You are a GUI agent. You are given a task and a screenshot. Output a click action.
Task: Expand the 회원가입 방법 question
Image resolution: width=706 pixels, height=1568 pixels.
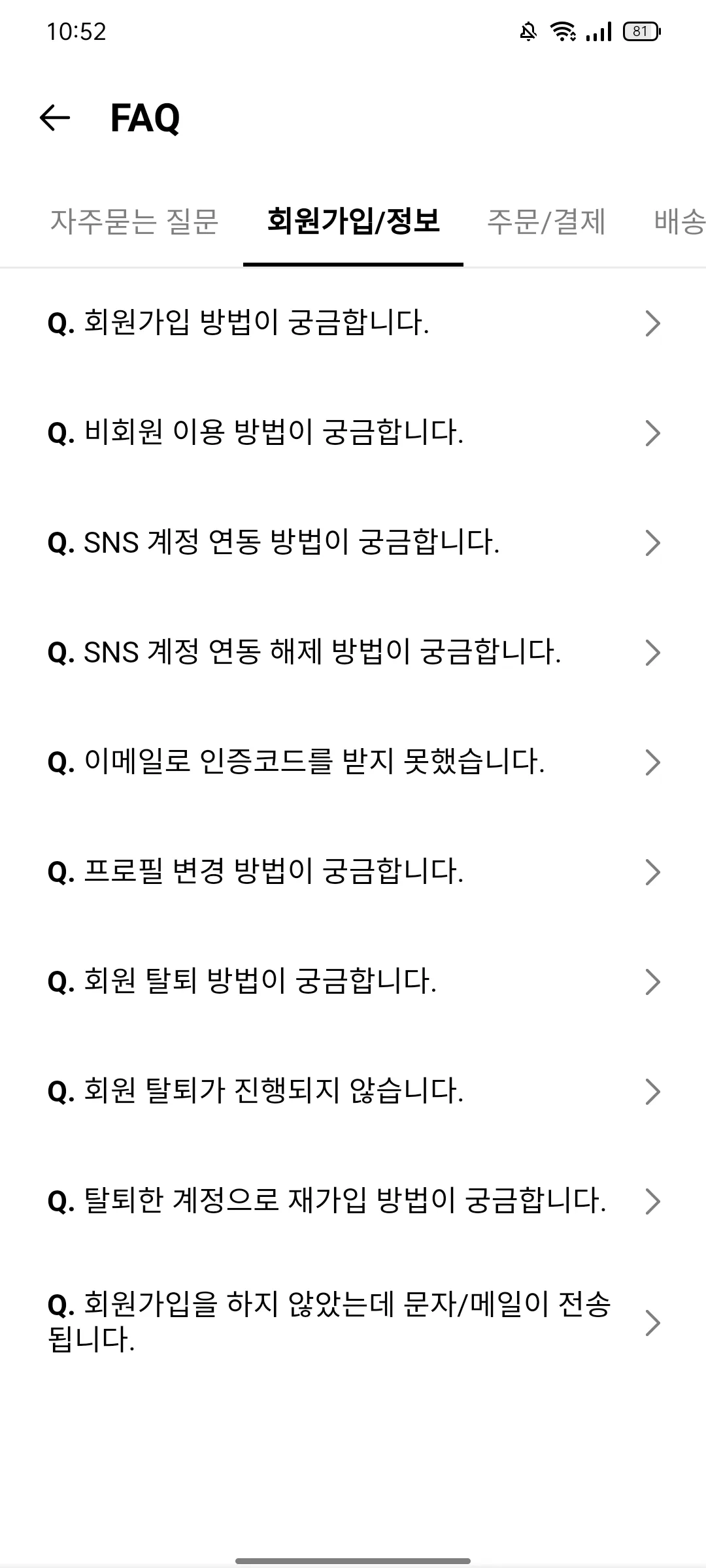(x=353, y=323)
